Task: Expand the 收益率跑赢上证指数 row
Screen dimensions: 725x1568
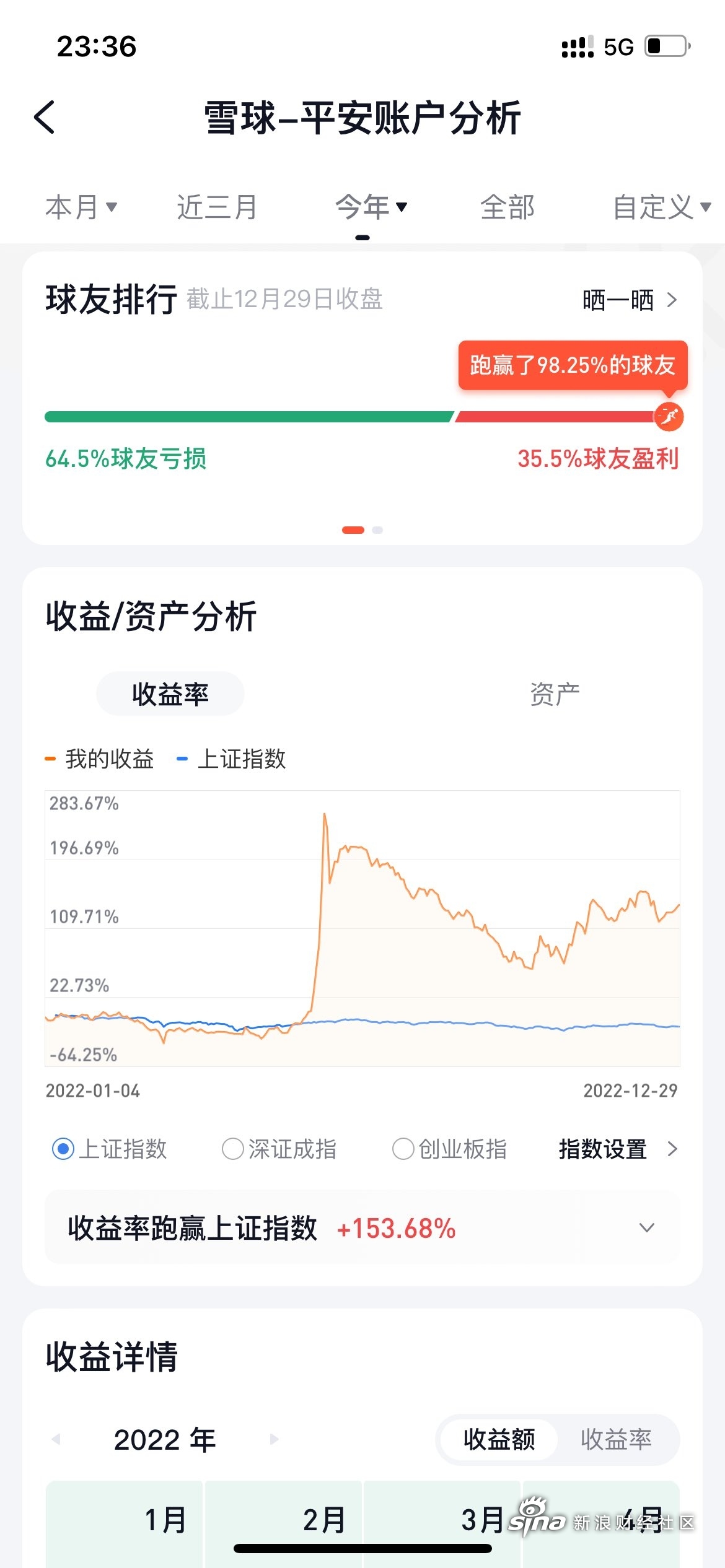Action: (362, 1227)
